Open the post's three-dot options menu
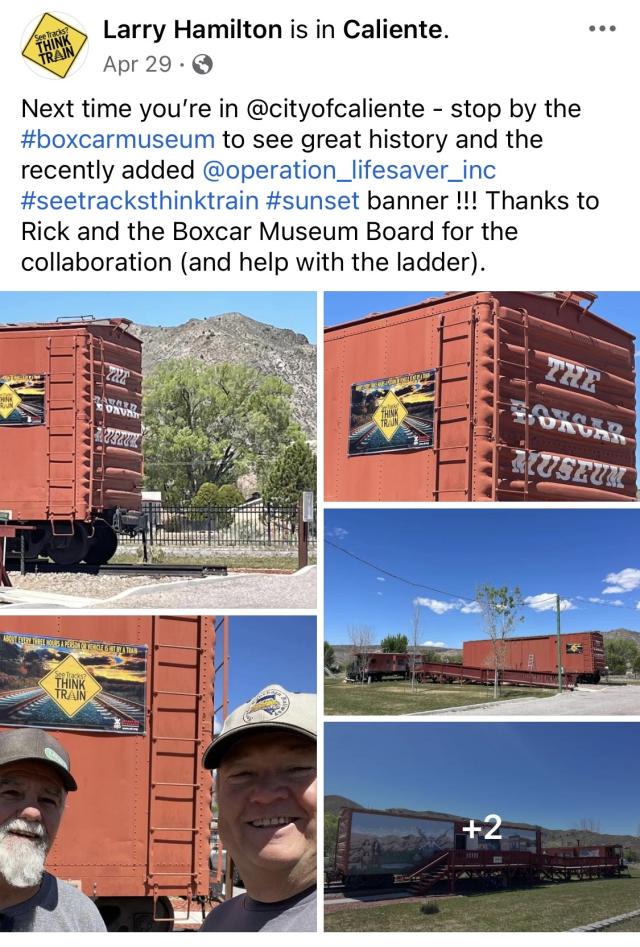Viewport: 640px width, 947px height. click(x=603, y=28)
